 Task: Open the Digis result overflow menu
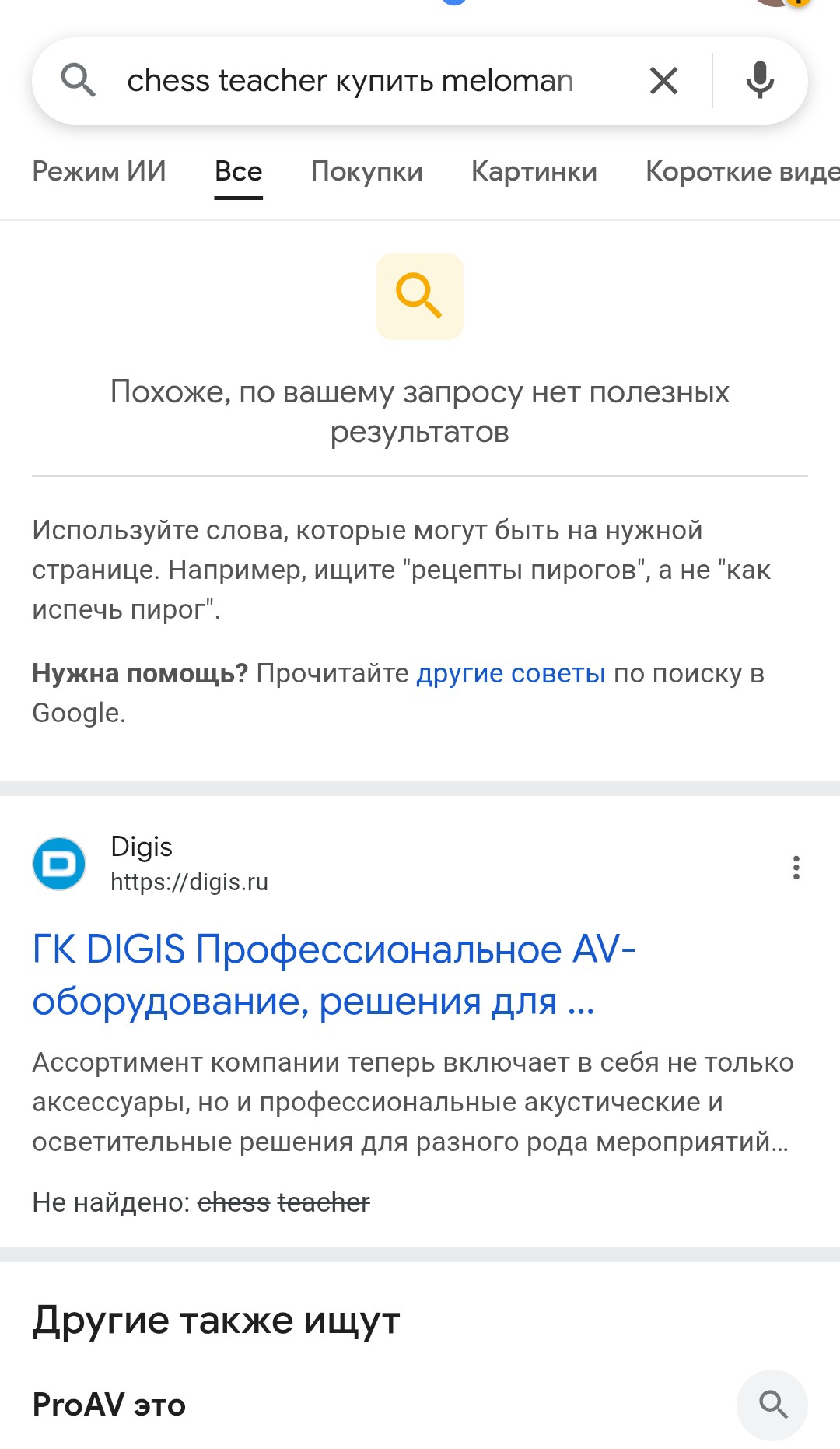tap(796, 867)
